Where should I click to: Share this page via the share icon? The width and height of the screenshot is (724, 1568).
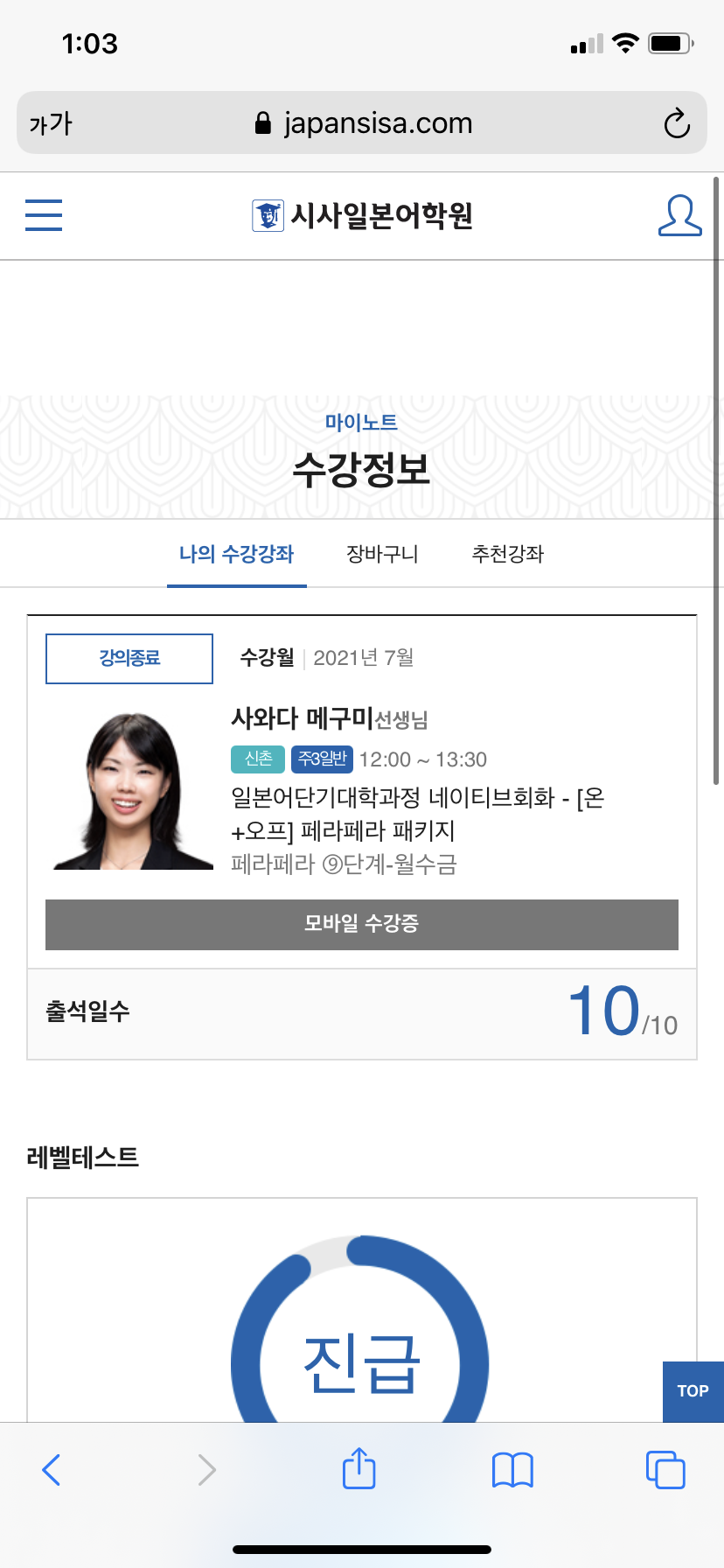pyautogui.click(x=359, y=1468)
